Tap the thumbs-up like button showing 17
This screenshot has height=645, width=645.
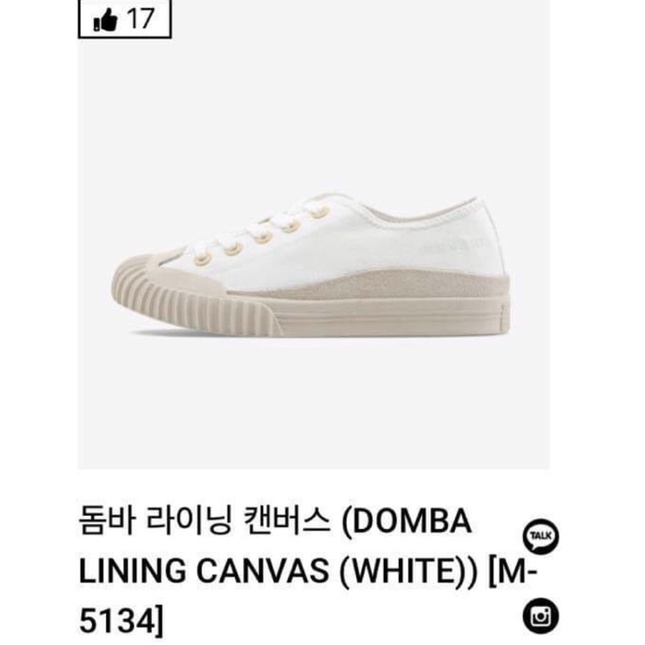pyautogui.click(x=120, y=20)
